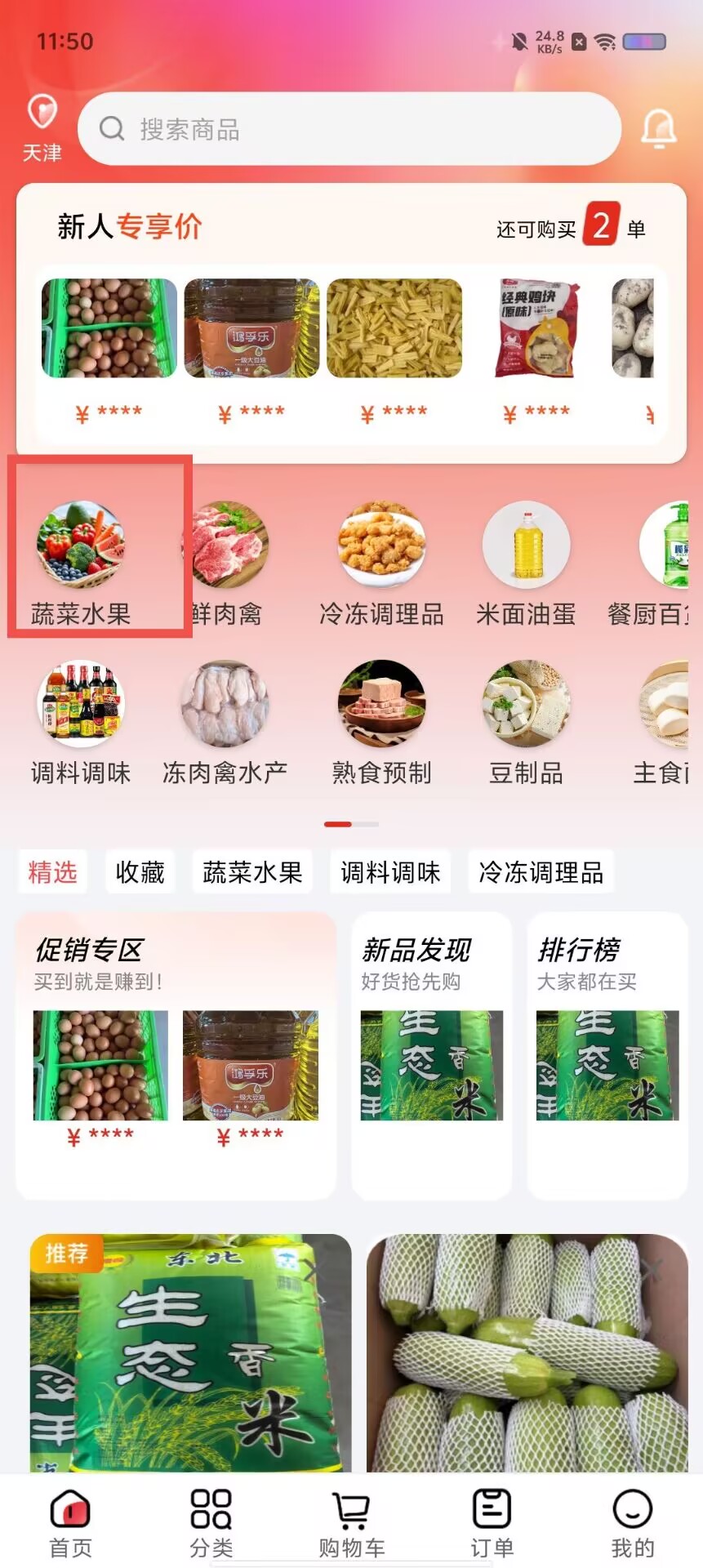The width and height of the screenshot is (703, 1568).
Task: Switch to the 收藏 filter tab
Action: (x=140, y=872)
